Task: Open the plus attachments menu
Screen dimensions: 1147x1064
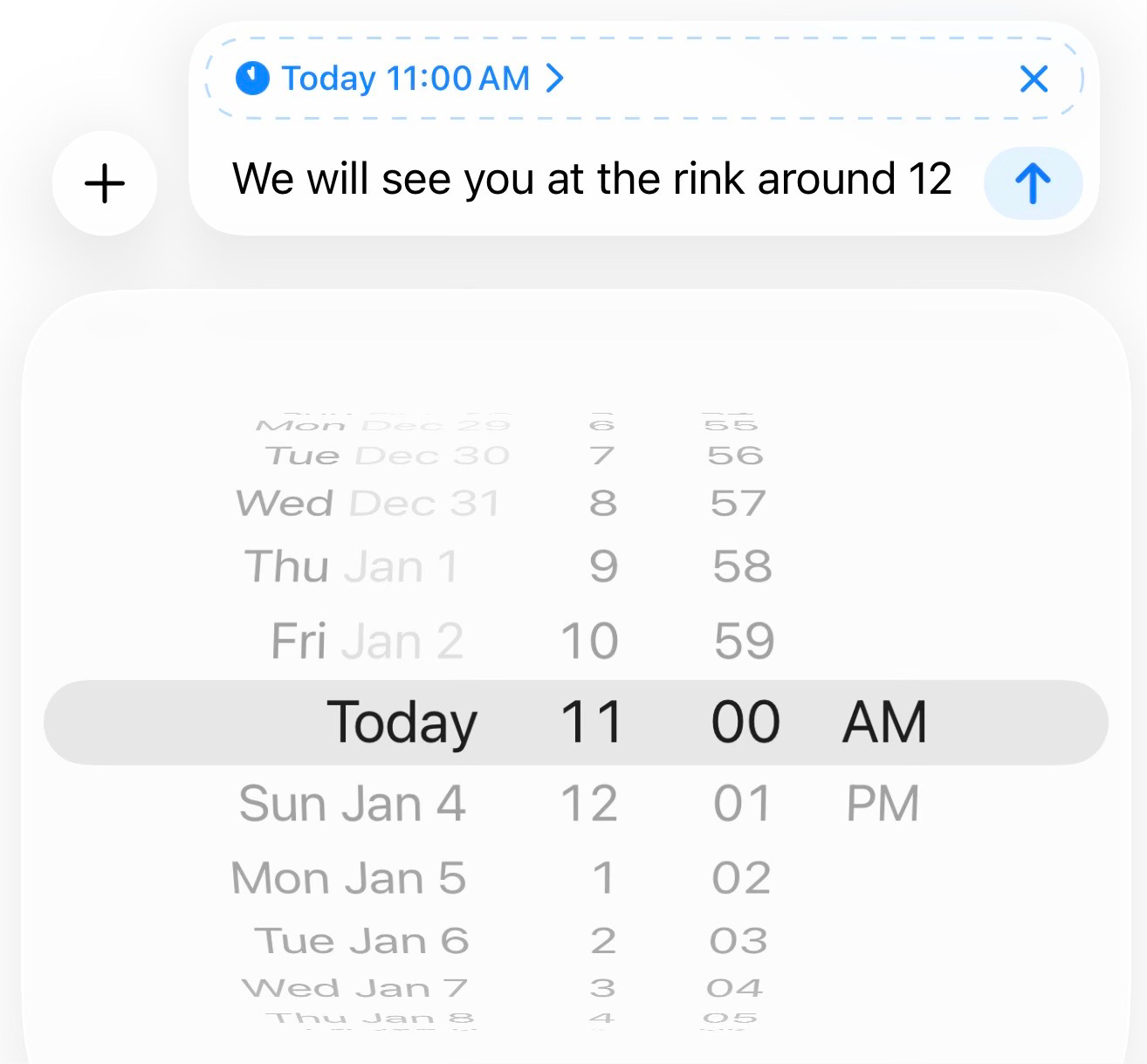Action: 105,183
